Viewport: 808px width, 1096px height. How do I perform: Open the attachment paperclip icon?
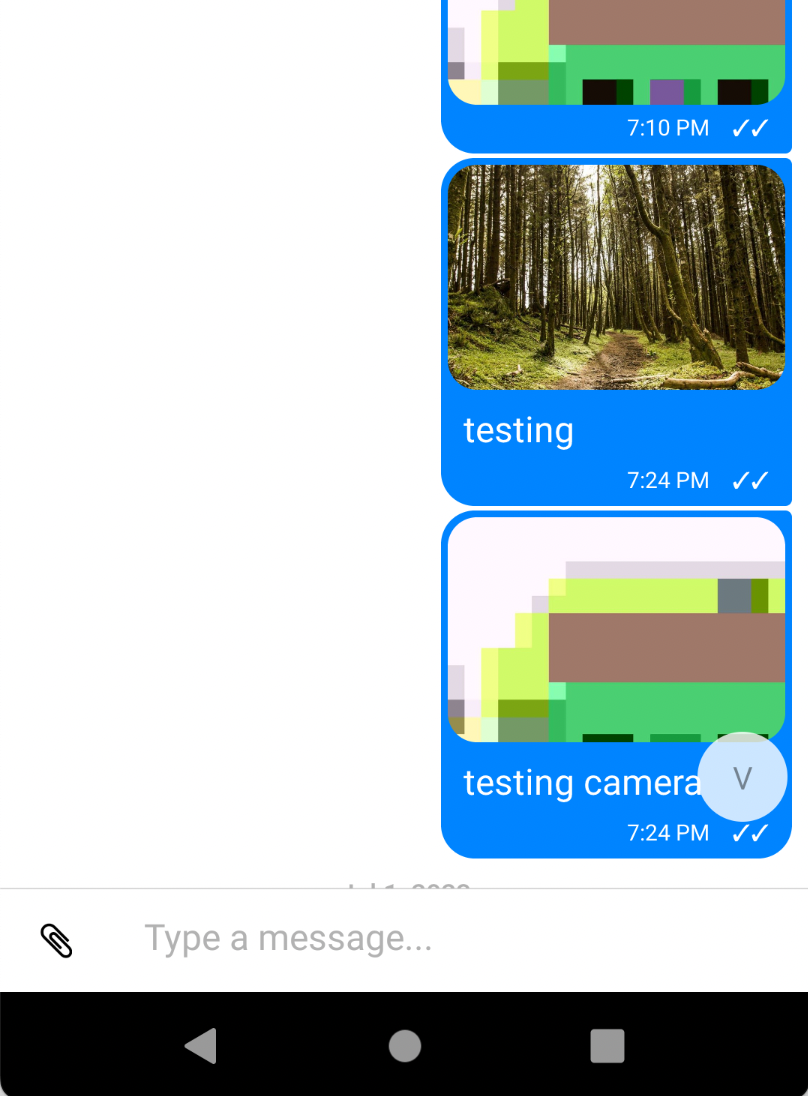(56, 940)
